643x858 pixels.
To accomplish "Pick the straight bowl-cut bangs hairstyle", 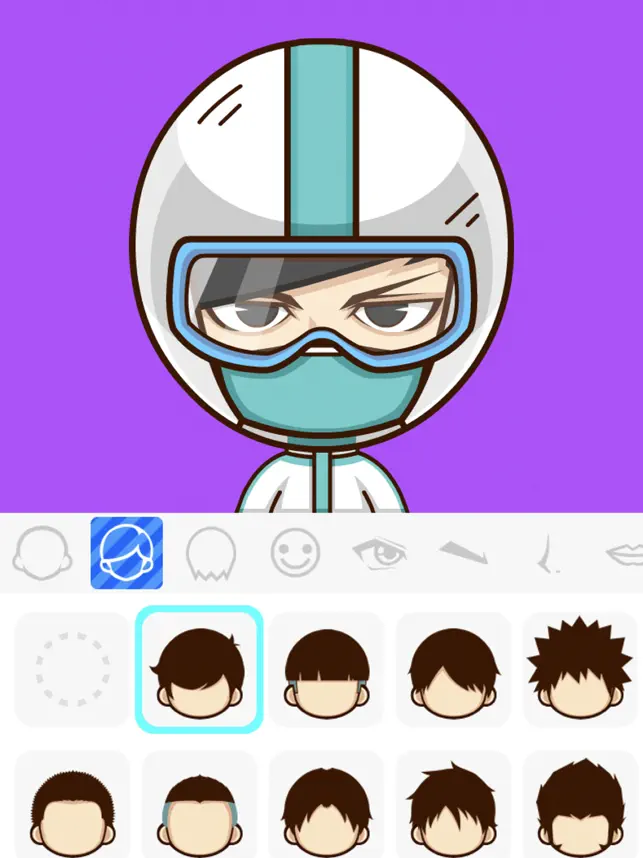I will (326, 668).
